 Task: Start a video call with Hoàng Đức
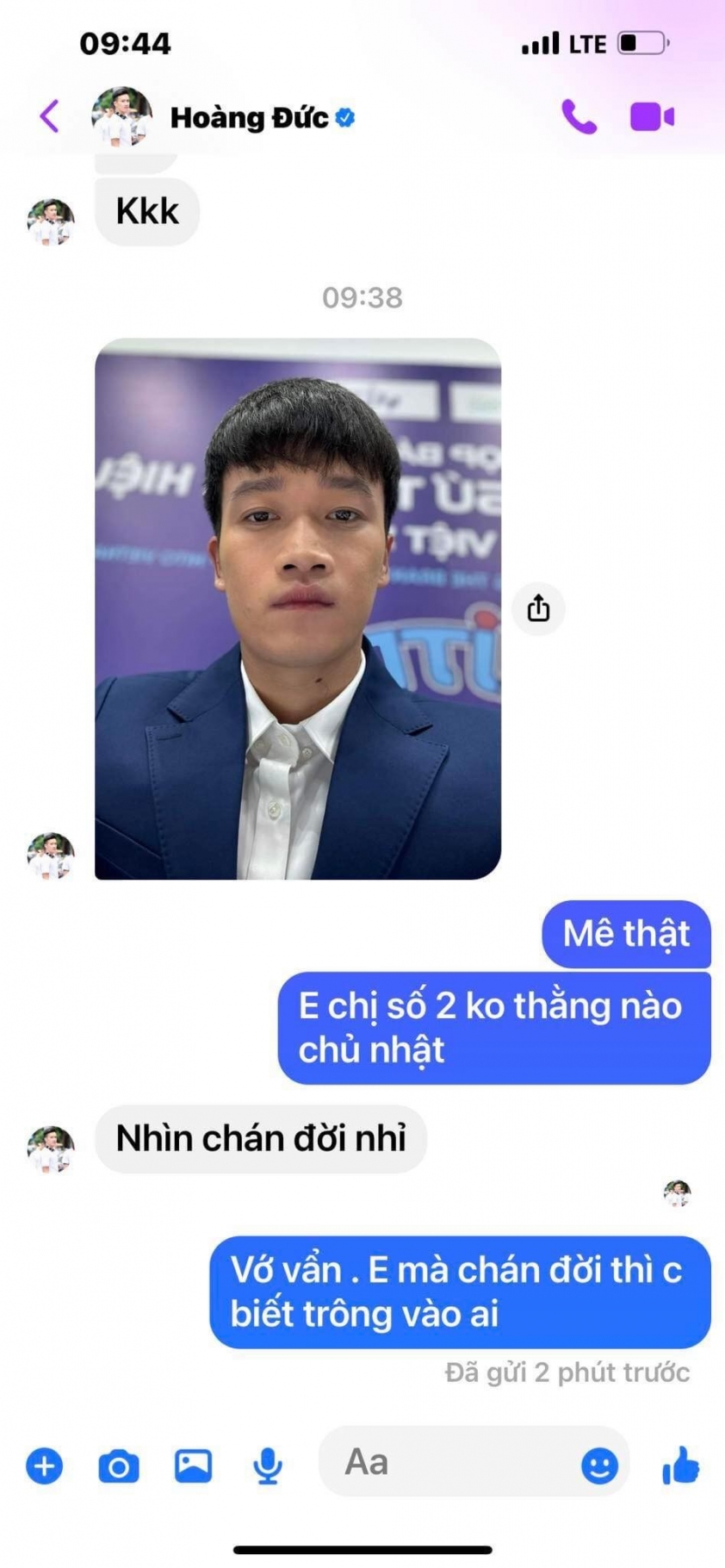[x=652, y=116]
